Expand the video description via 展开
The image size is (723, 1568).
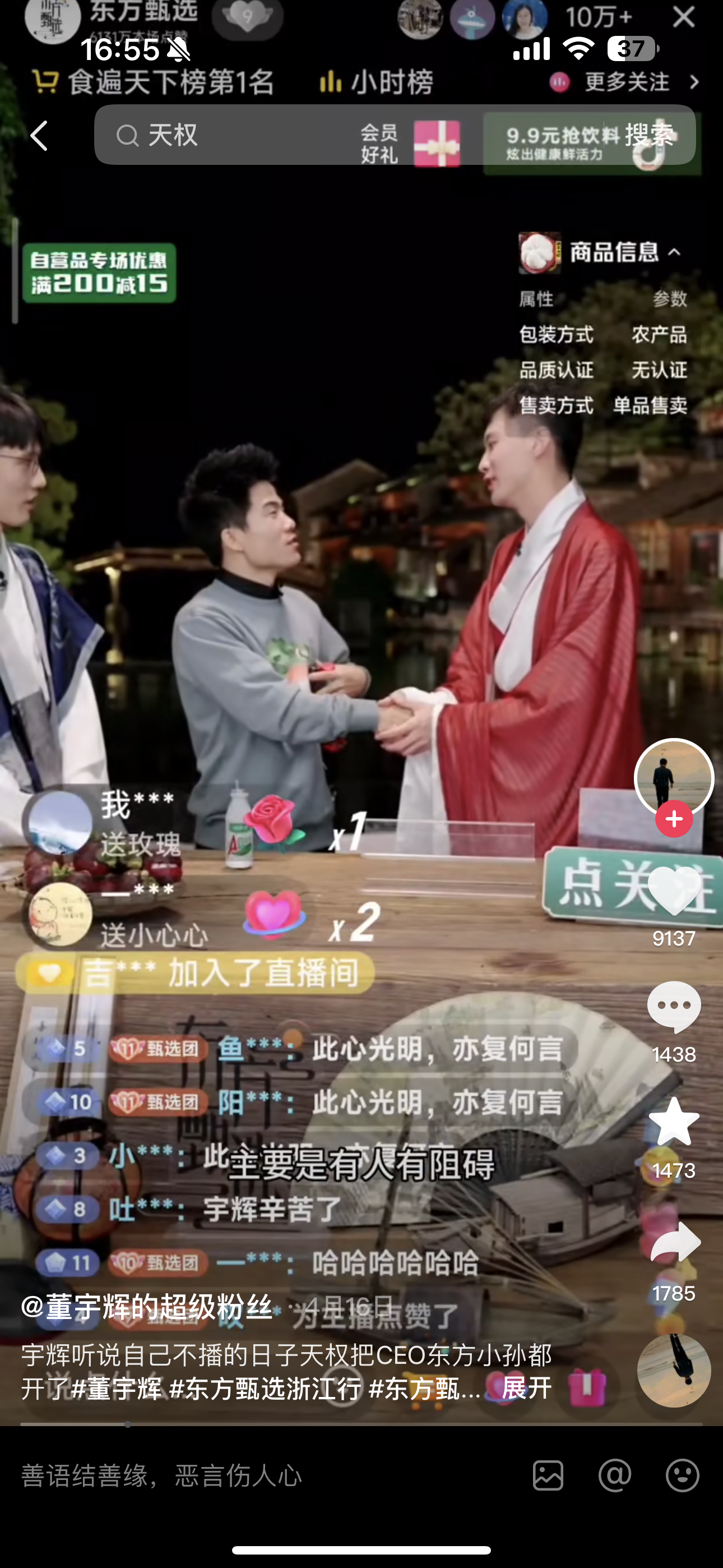point(526,1389)
